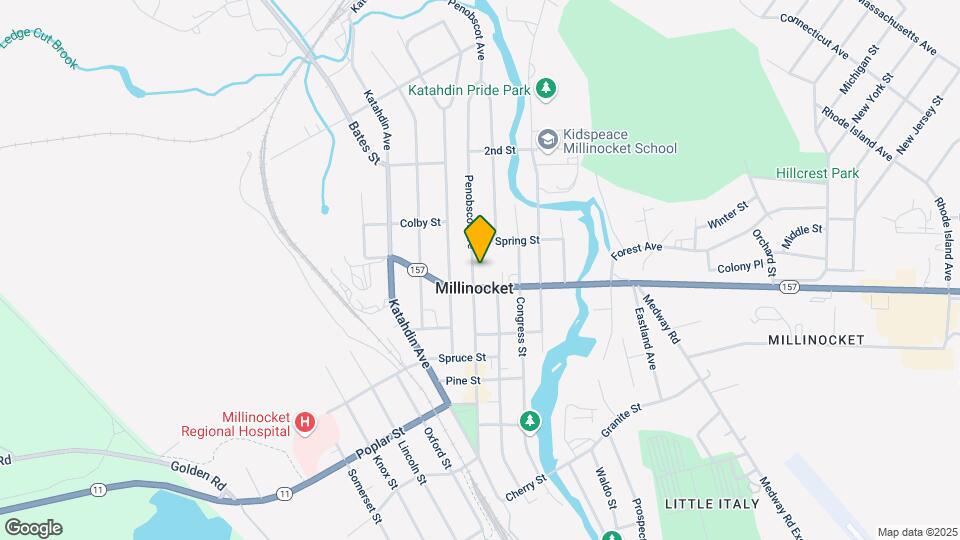
Task: Tap the orange location marker near Spring St
Action: pyautogui.click(x=480, y=239)
